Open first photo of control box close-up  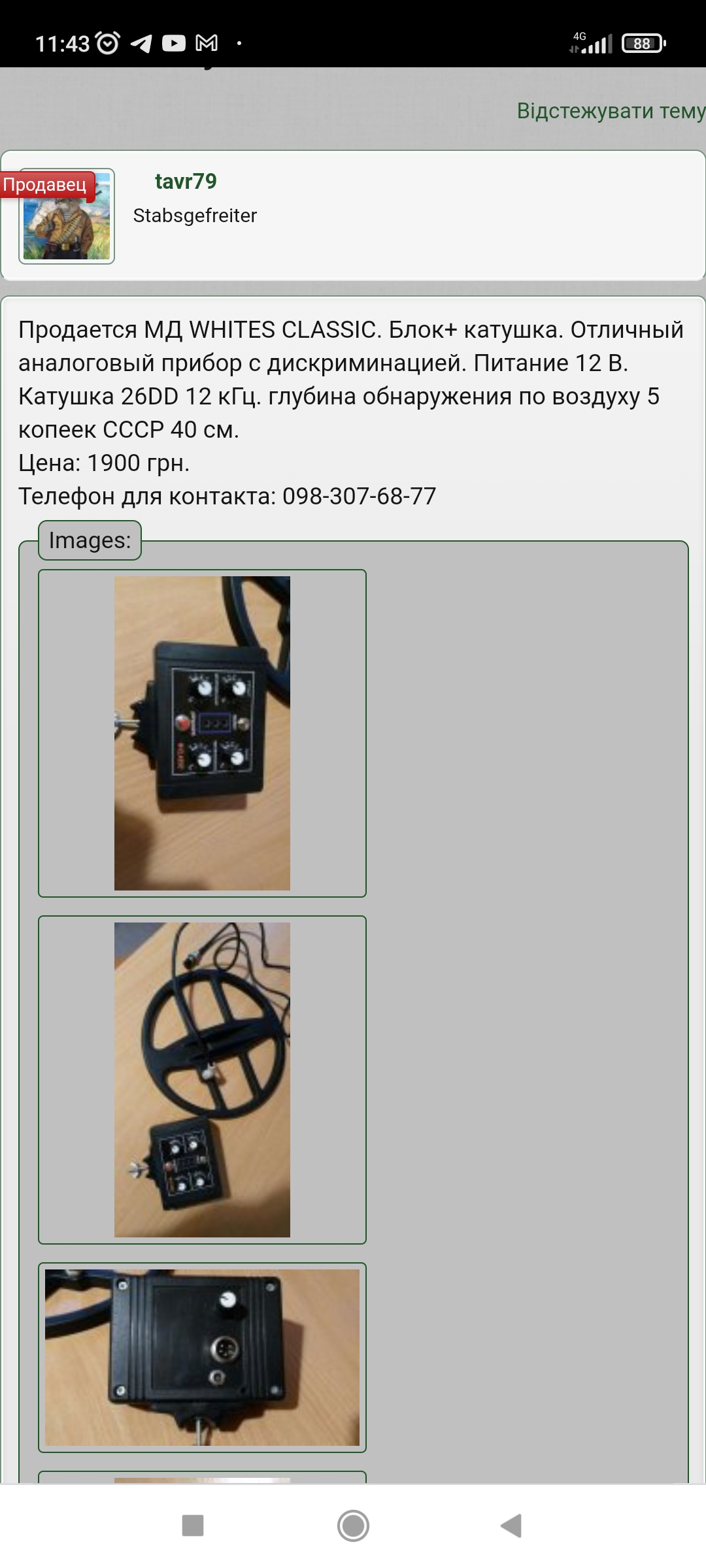pos(202,733)
